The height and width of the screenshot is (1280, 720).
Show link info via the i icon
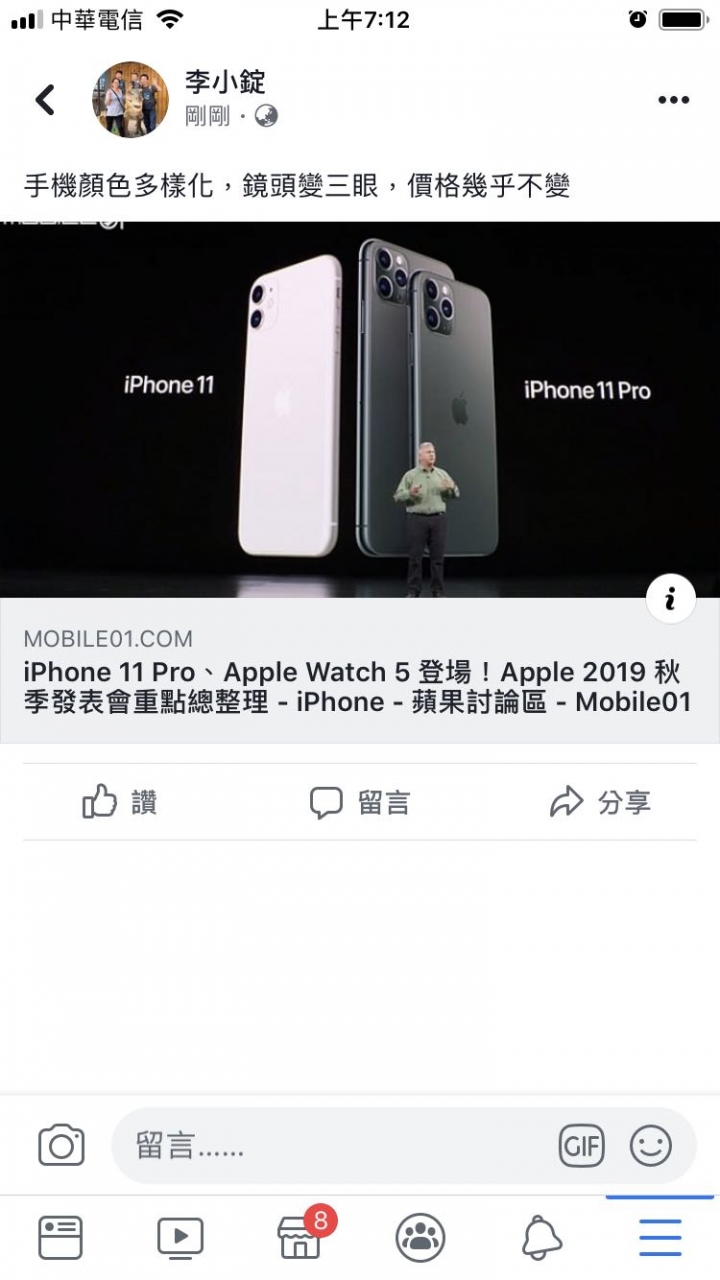coord(669,599)
